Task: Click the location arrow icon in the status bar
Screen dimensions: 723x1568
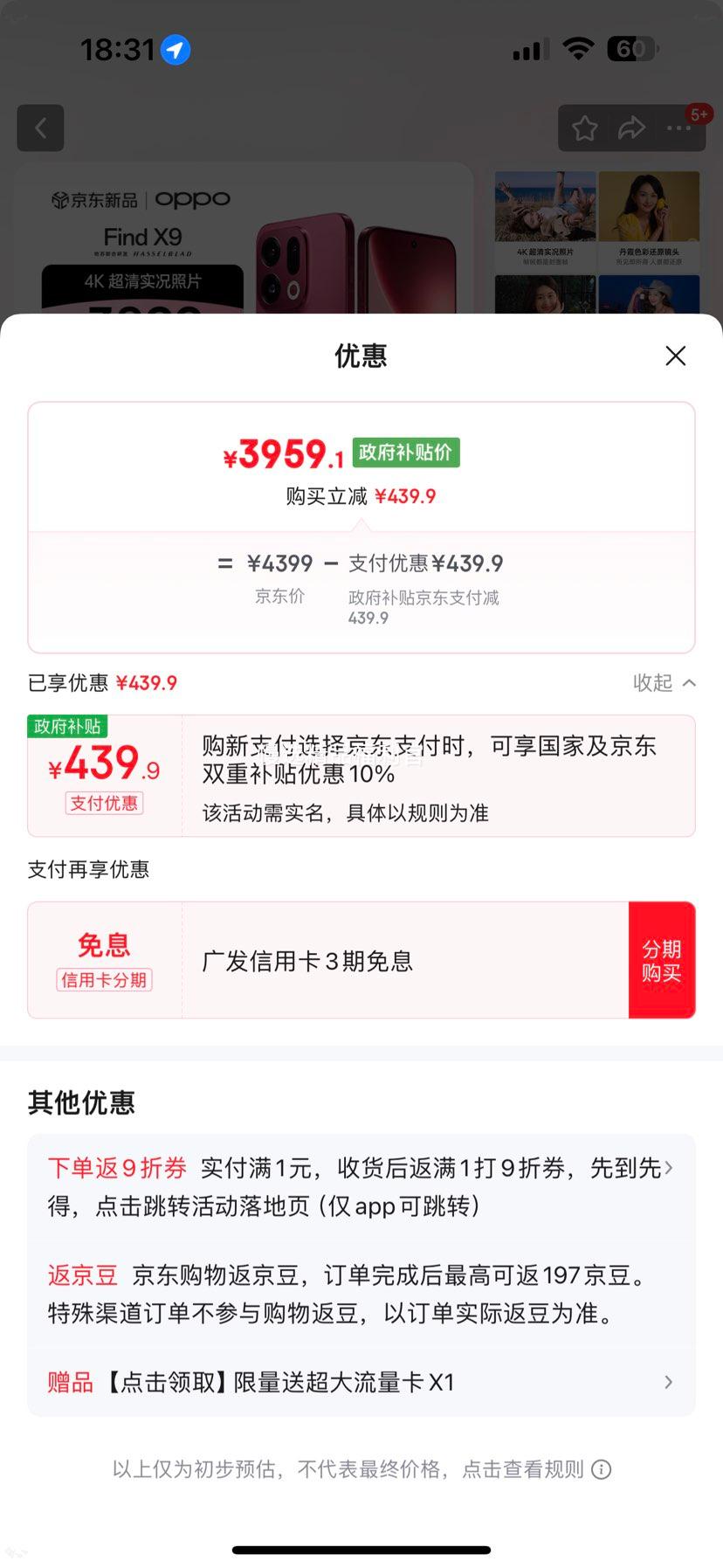Action: [x=174, y=50]
